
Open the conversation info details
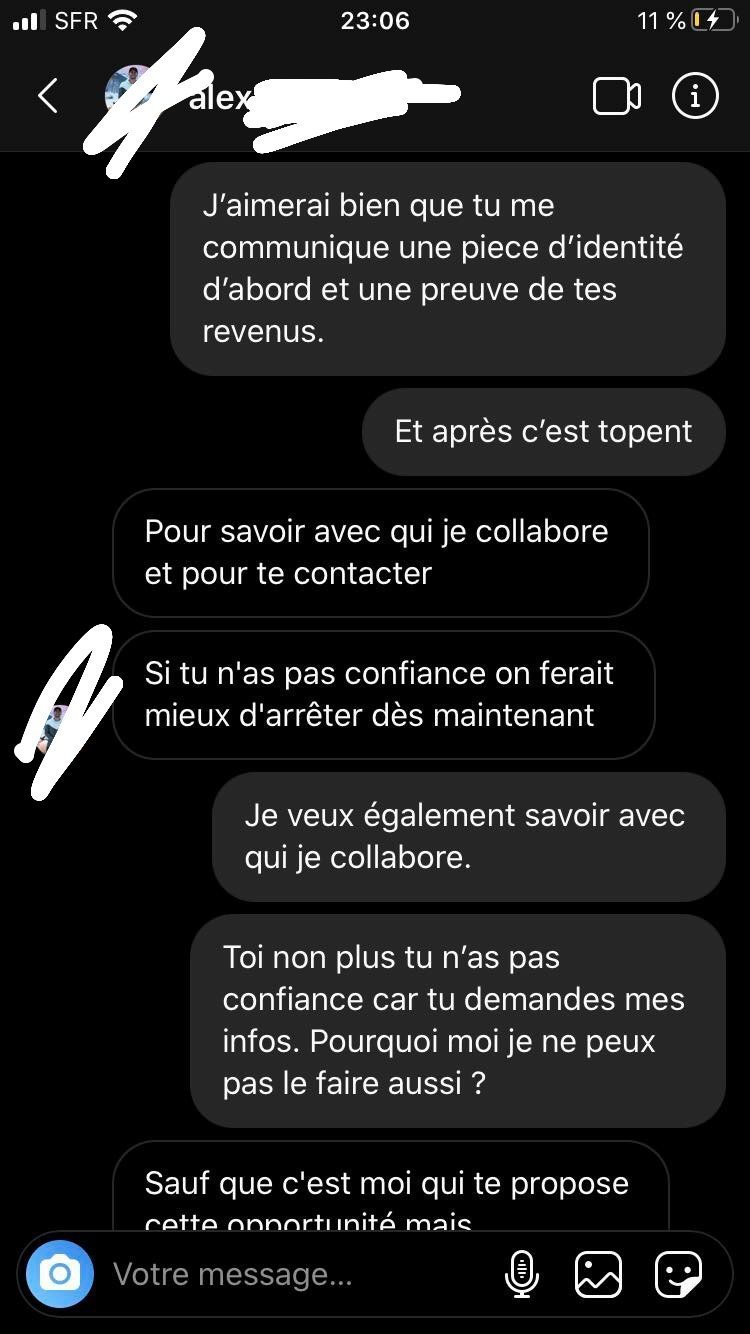[695, 96]
